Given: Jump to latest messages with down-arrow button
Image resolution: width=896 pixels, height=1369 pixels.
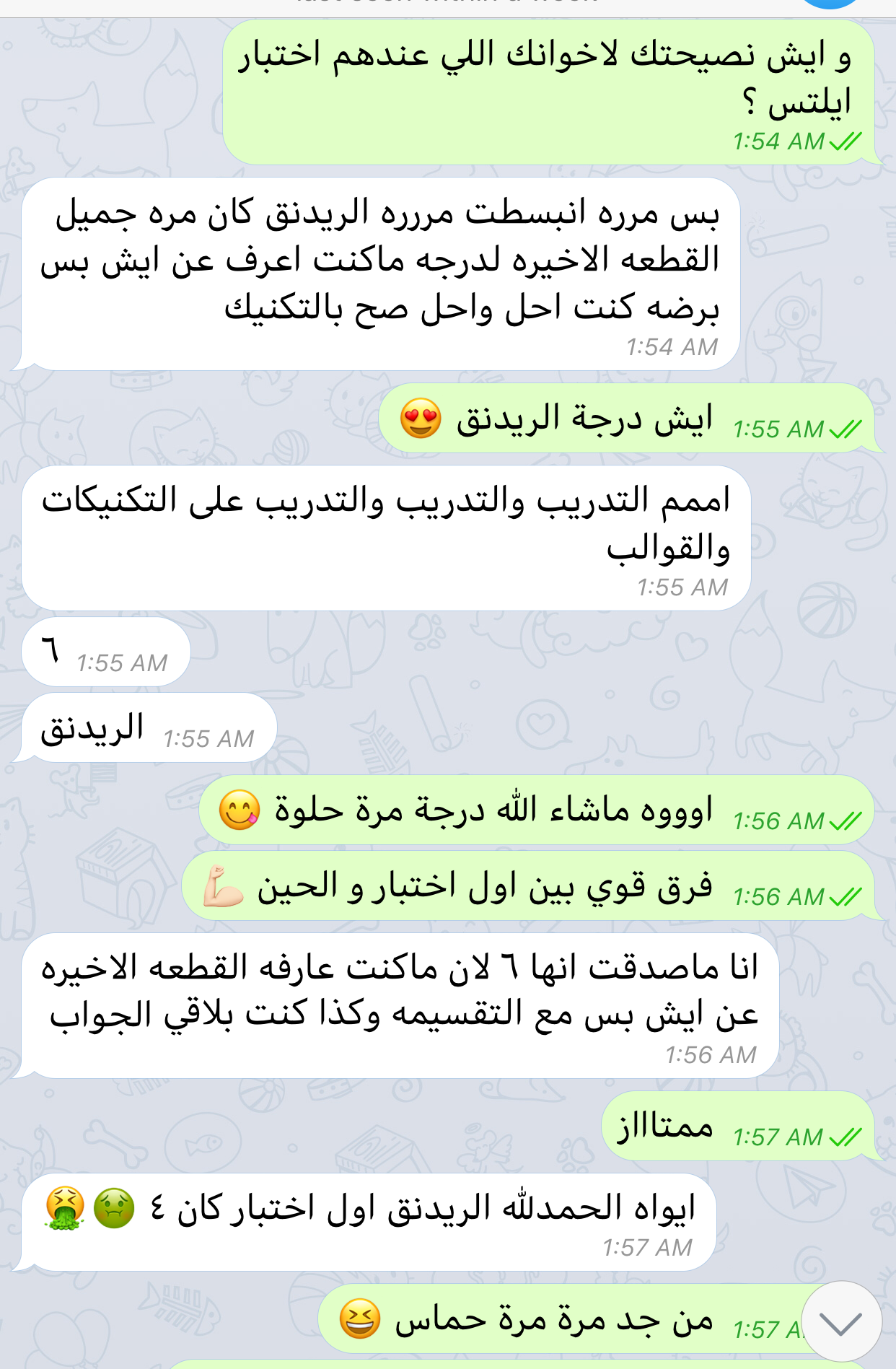Looking at the screenshot, I should click(x=840, y=1322).
